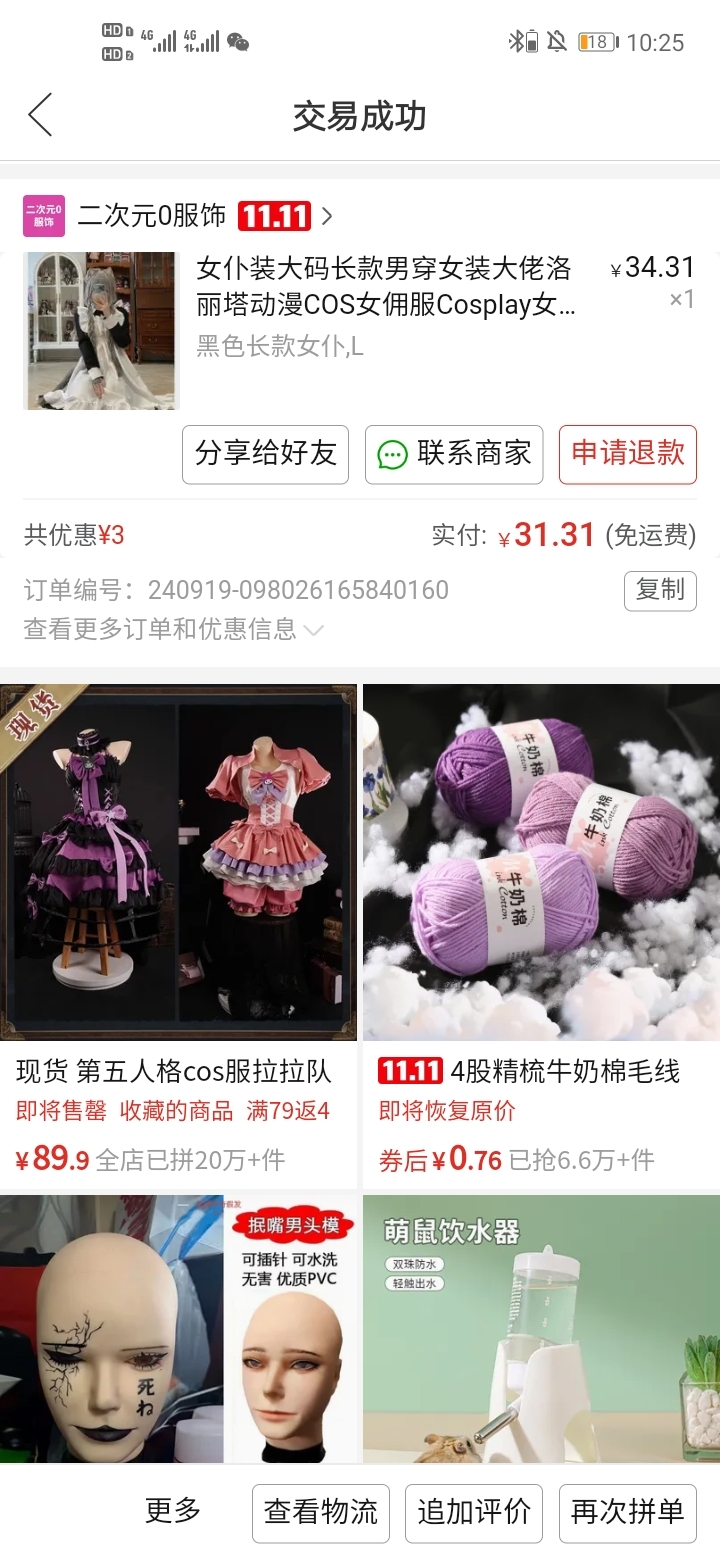This screenshot has height=1560, width=720.
Task: Tap 分享给好友 to share order
Action: point(265,454)
